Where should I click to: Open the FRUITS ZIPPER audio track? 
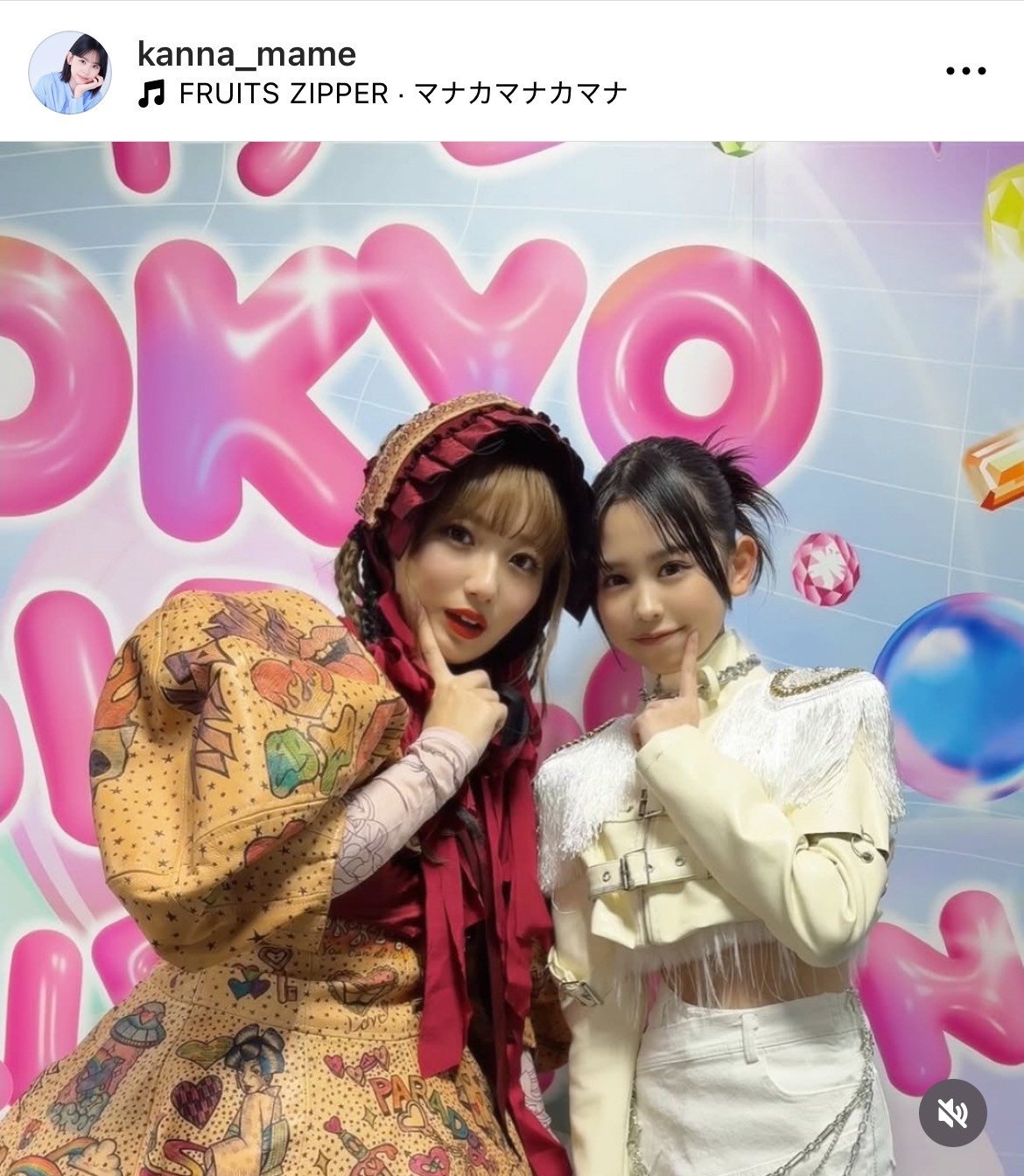click(x=383, y=94)
